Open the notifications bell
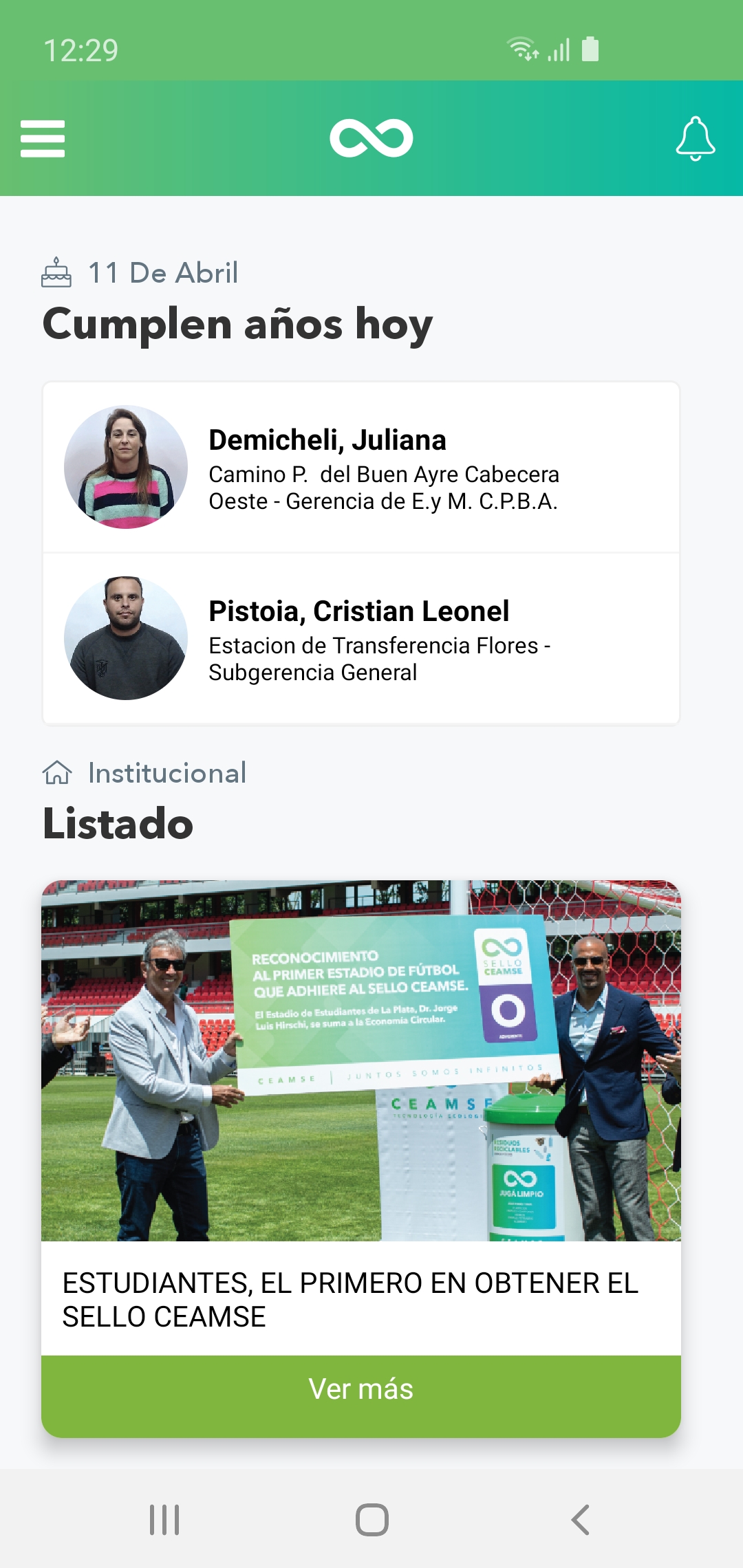The image size is (743, 1568). click(x=695, y=138)
